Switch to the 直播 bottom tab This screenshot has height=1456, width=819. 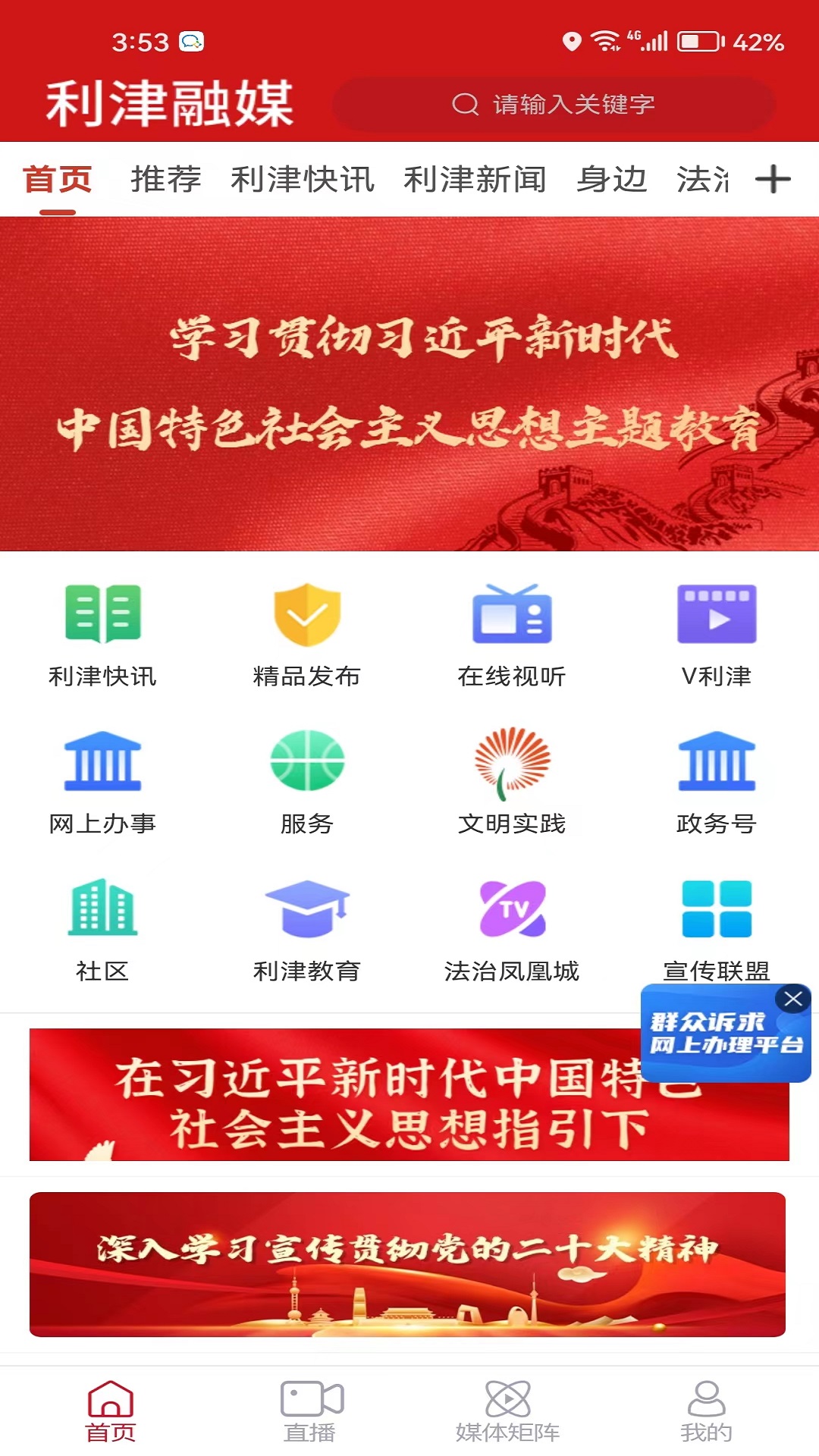(310, 1412)
